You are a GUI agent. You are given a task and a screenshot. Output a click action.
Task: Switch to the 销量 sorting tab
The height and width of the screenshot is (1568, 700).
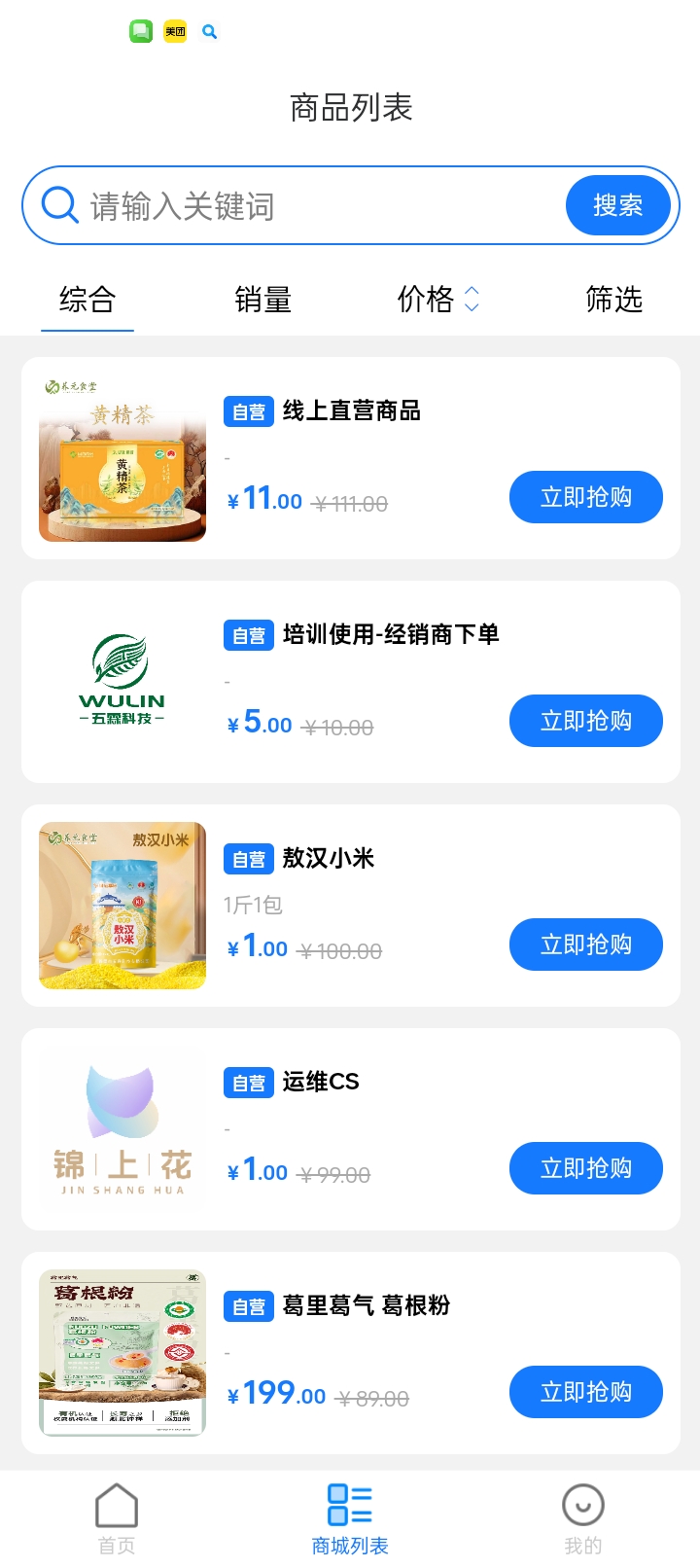click(x=262, y=301)
